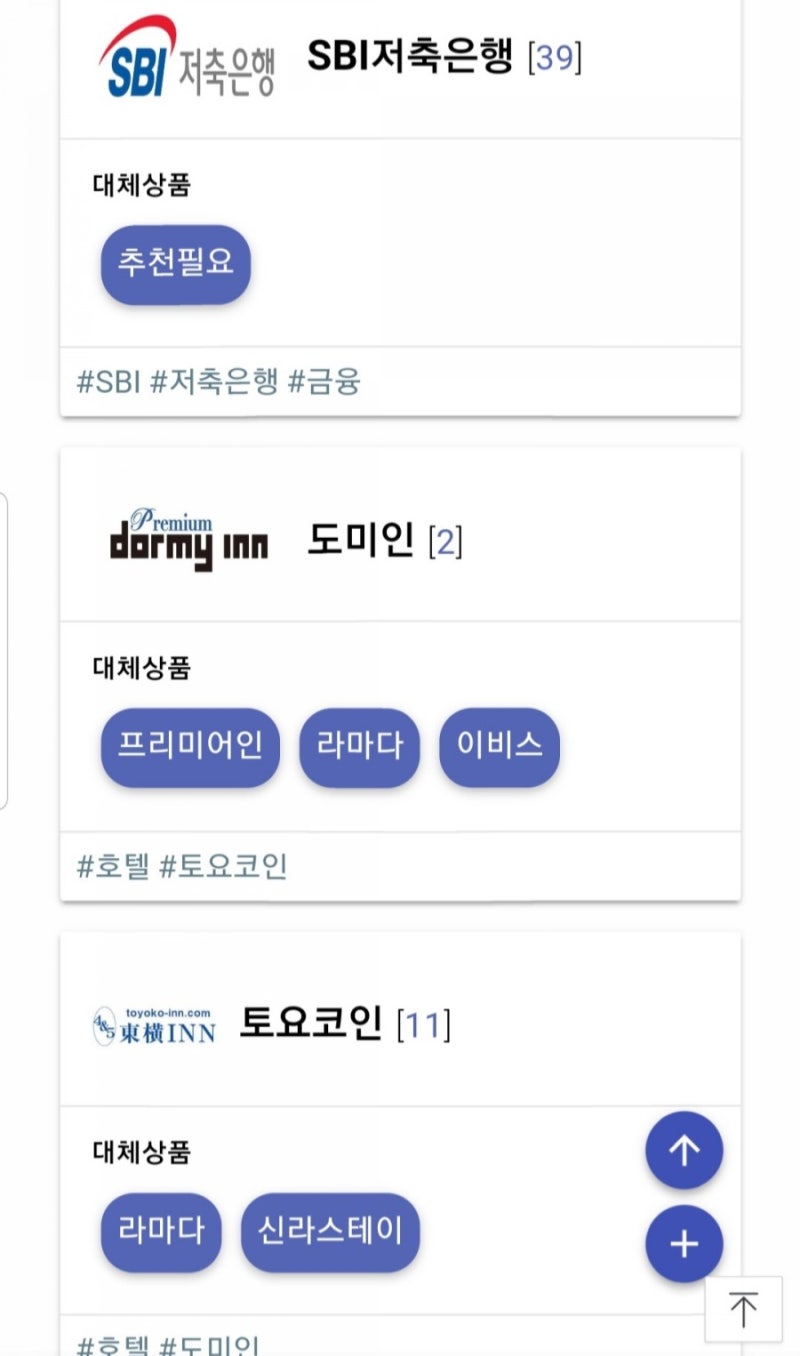Tap the purple scroll-to-top arrow icon
The width and height of the screenshot is (800, 1356).
[x=684, y=1150]
